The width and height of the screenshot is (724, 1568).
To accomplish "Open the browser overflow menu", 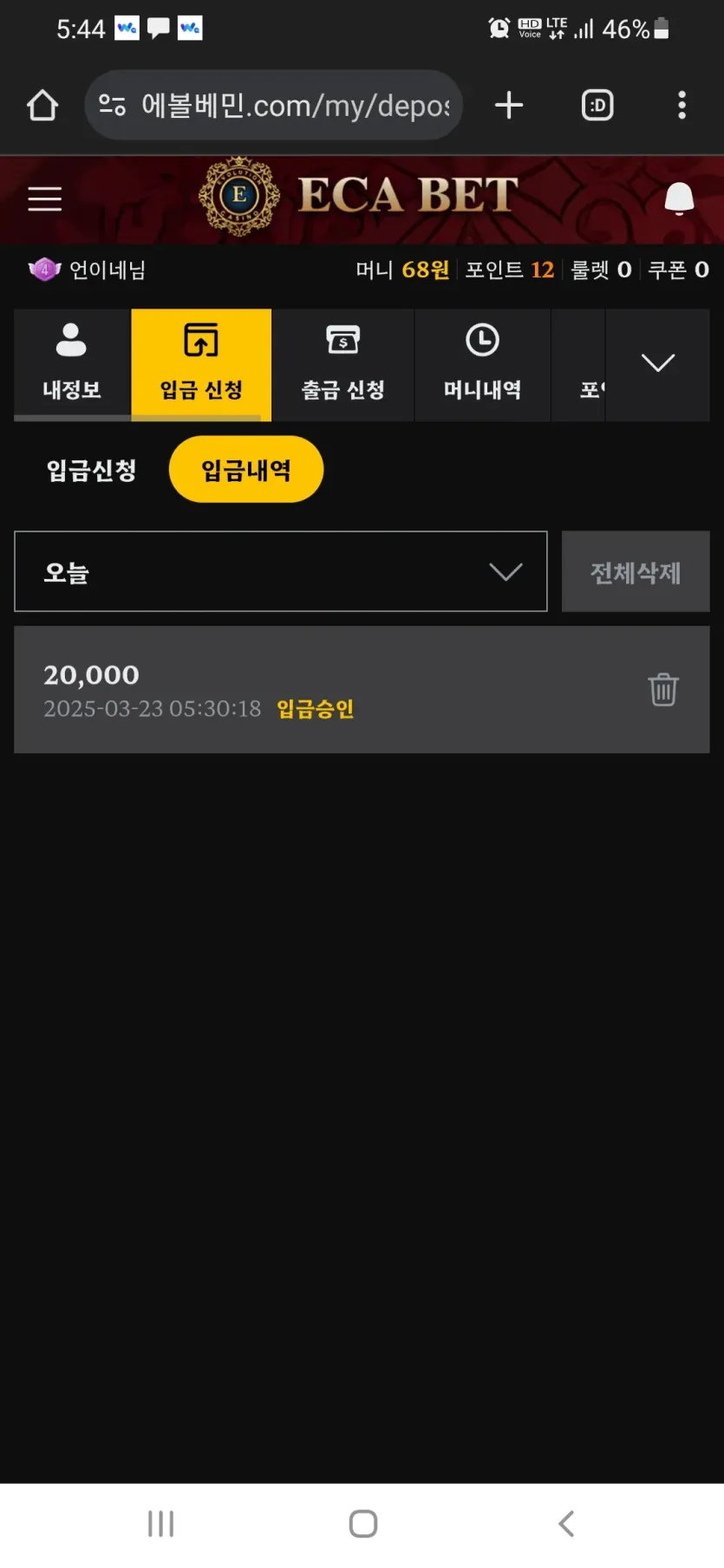I will [x=682, y=106].
